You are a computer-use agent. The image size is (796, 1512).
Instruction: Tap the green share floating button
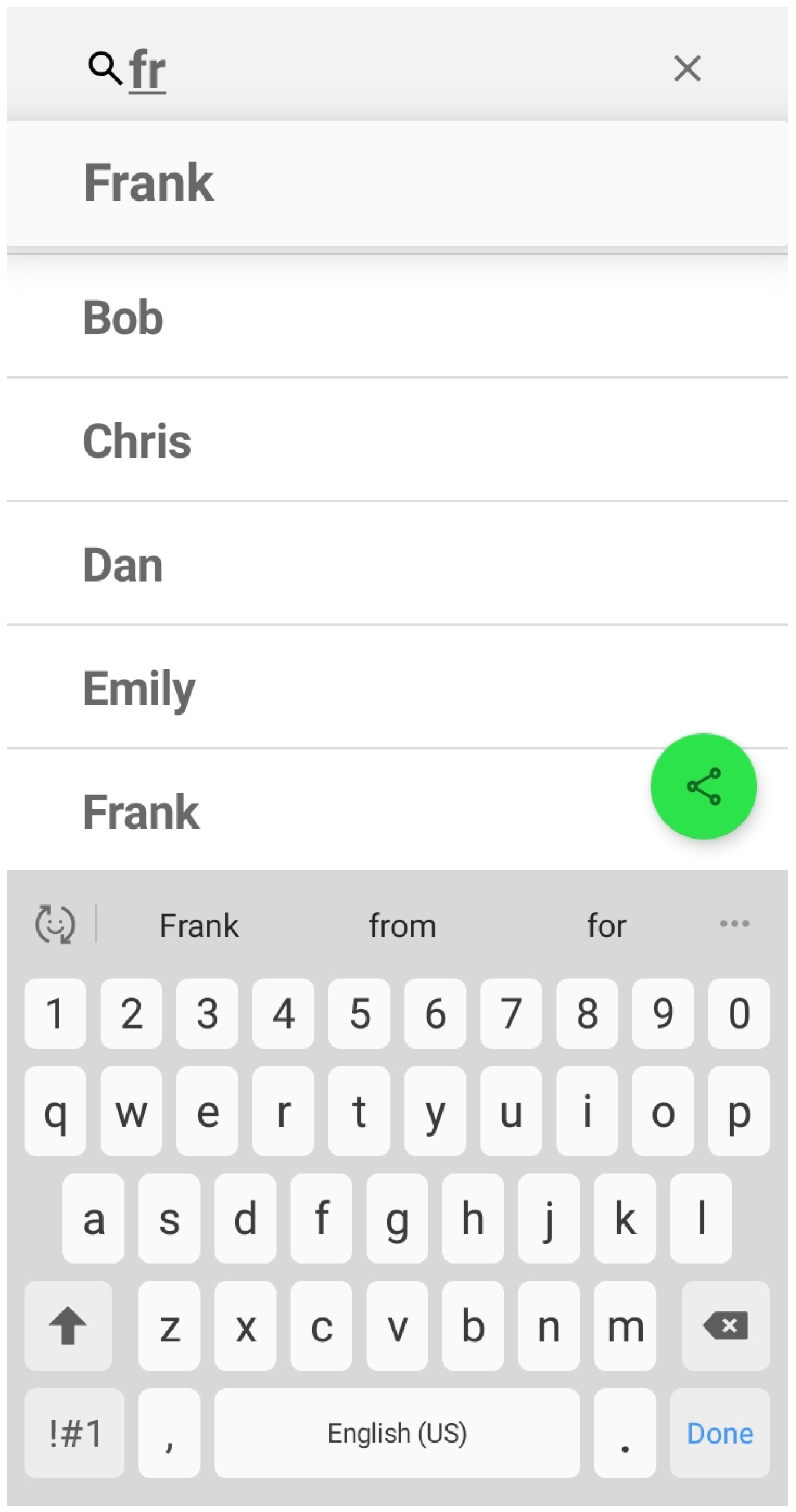703,786
